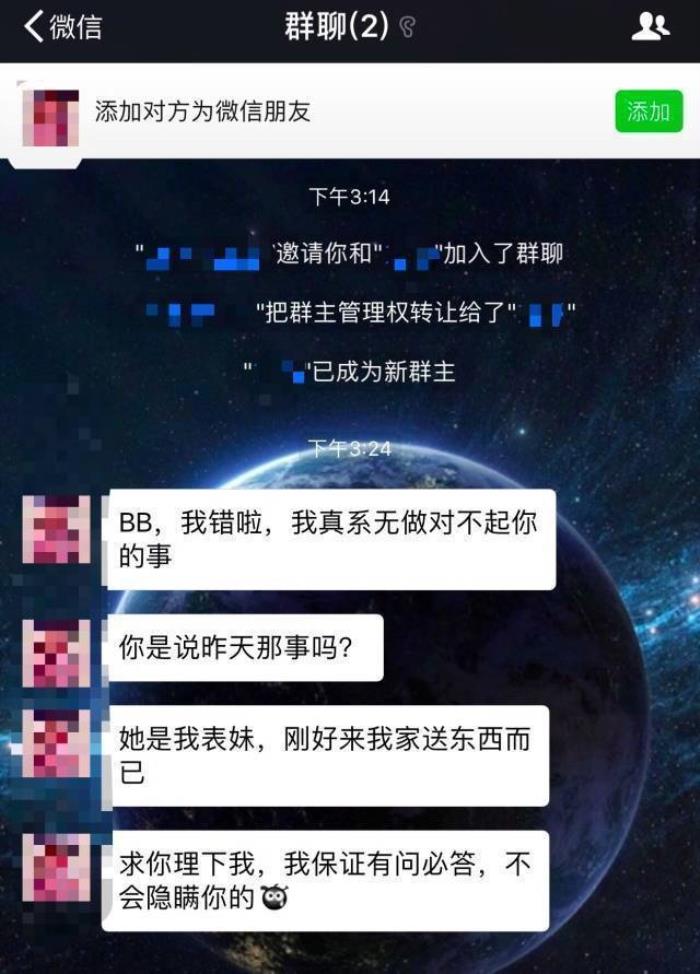700x974 pixels.
Task: Open avatar in add-friend banner
Action: 50,117
